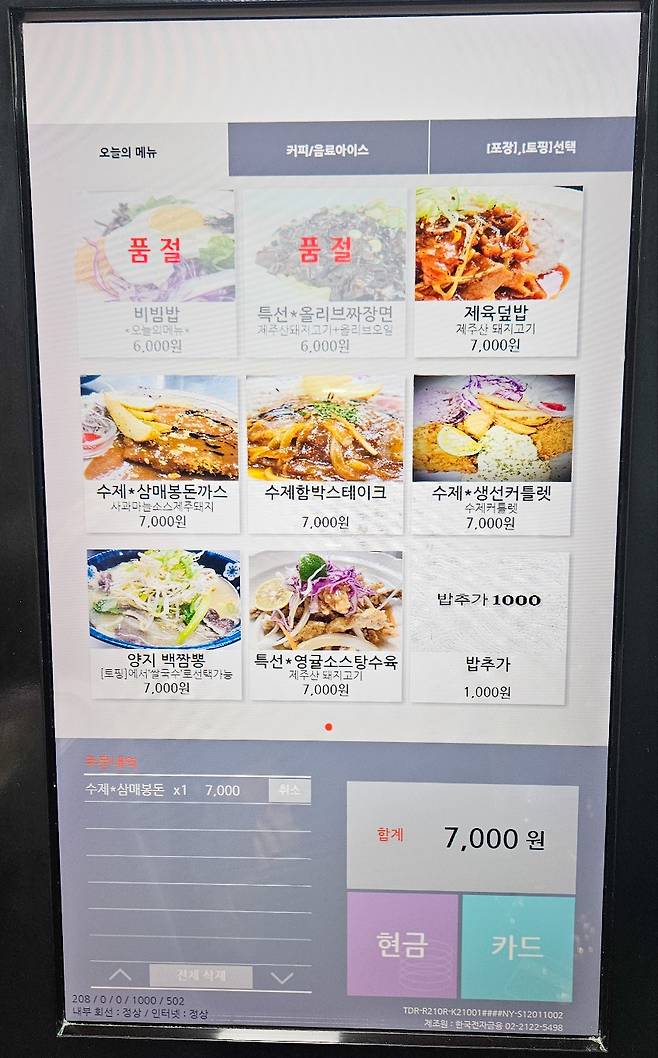Tap 전체 삭제 to clear the order
658x1058 pixels.
pyautogui.click(x=201, y=976)
